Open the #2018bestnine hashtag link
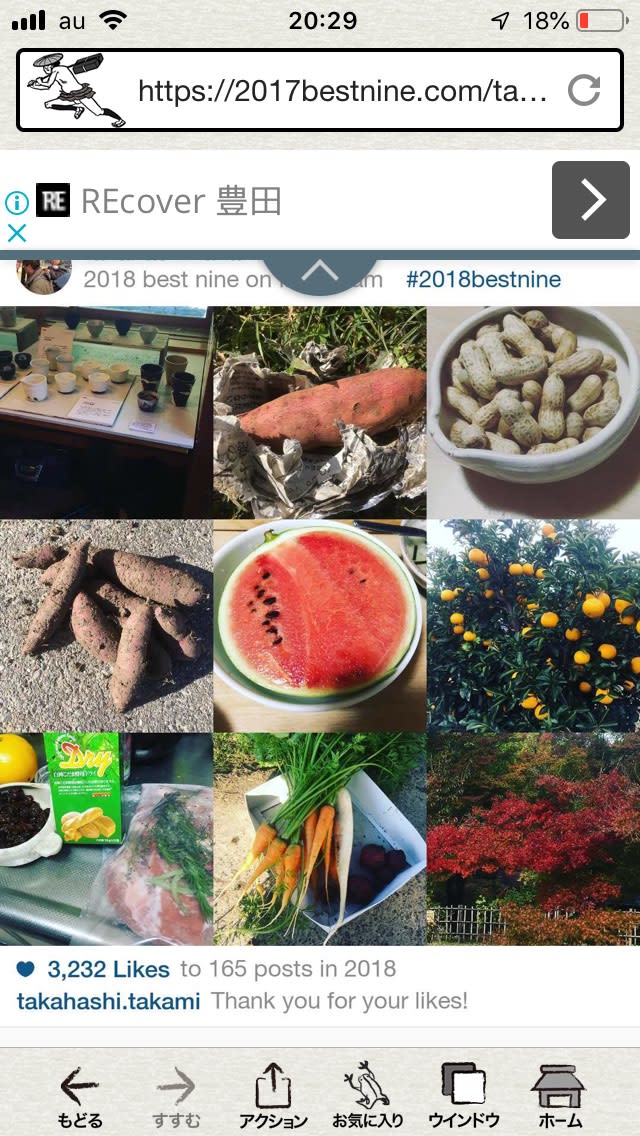 point(483,279)
